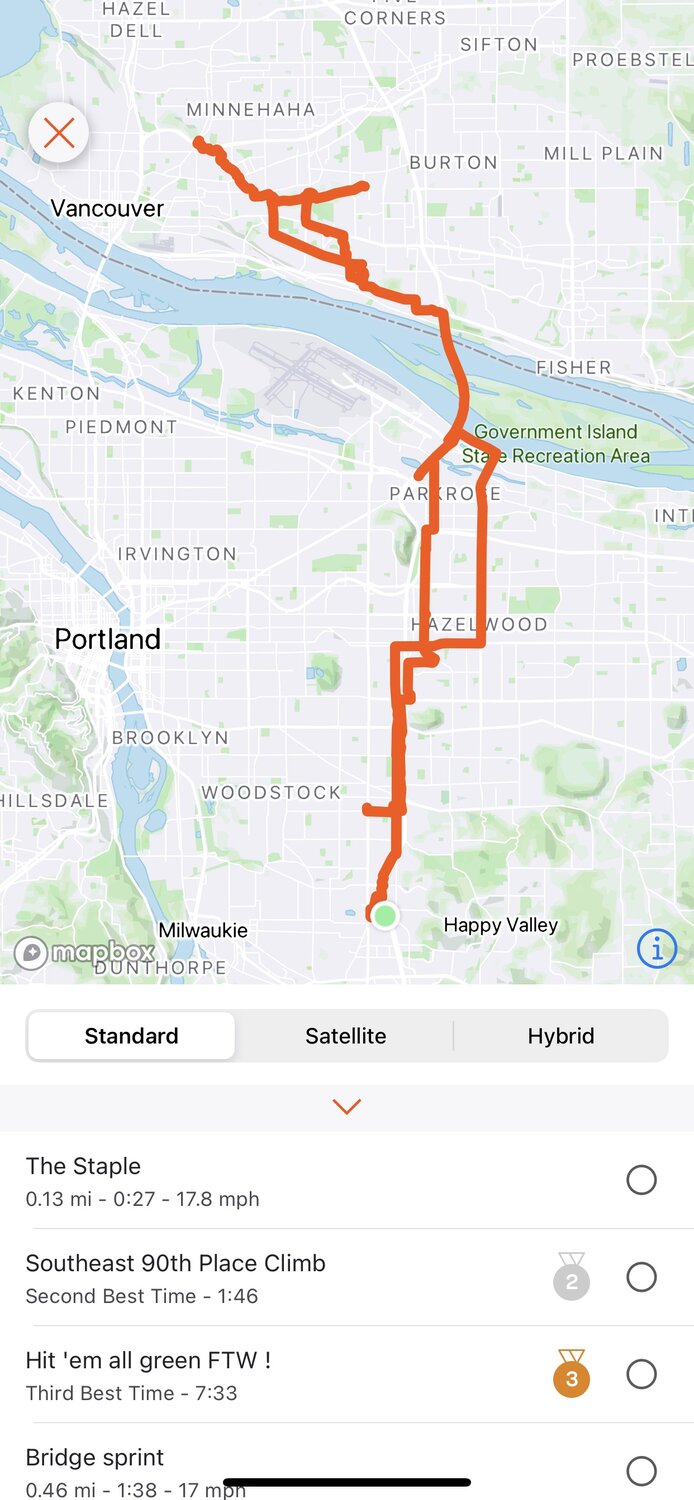The image size is (694, 1500).
Task: Select The Staple segment radio button
Action: coord(641,1180)
